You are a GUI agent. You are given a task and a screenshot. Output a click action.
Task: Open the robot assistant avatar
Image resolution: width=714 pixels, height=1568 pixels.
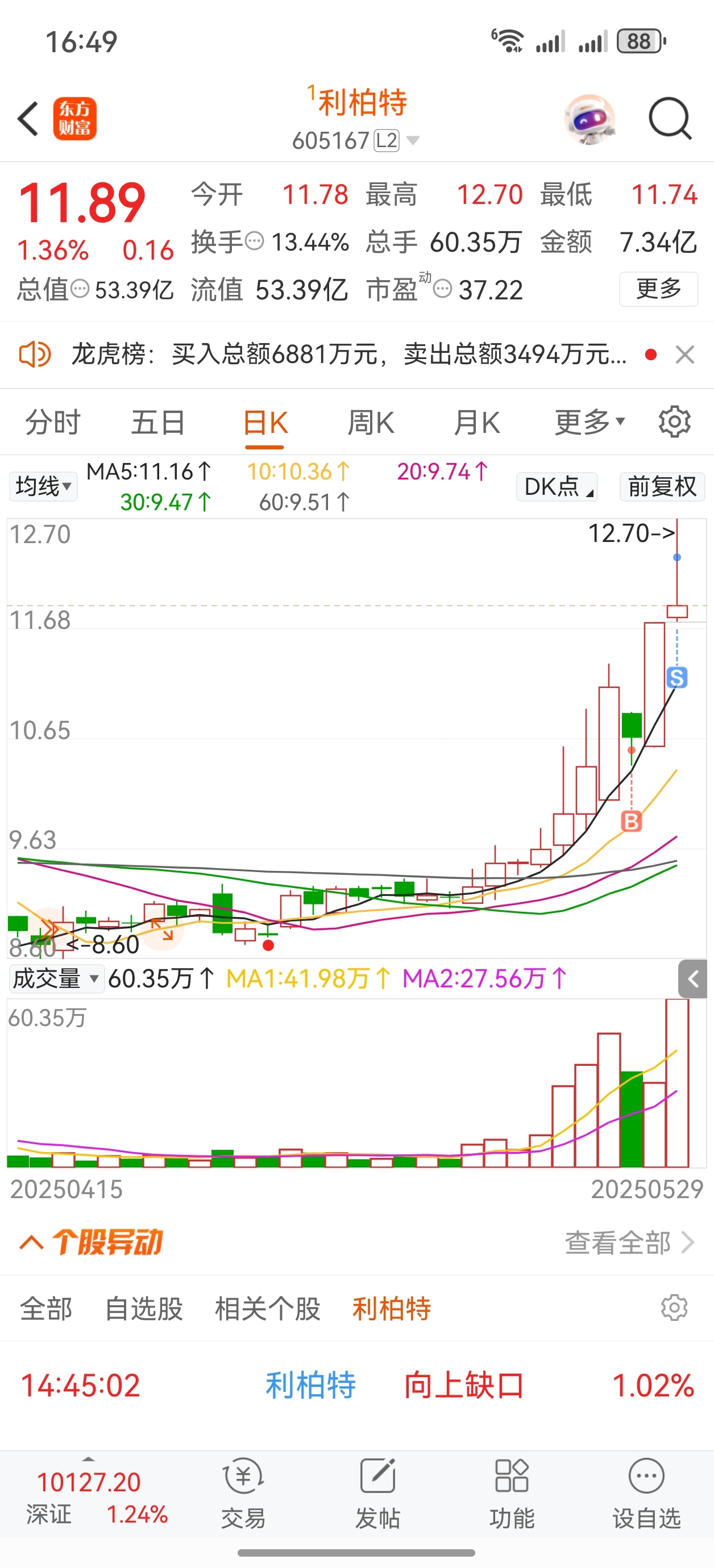589,118
